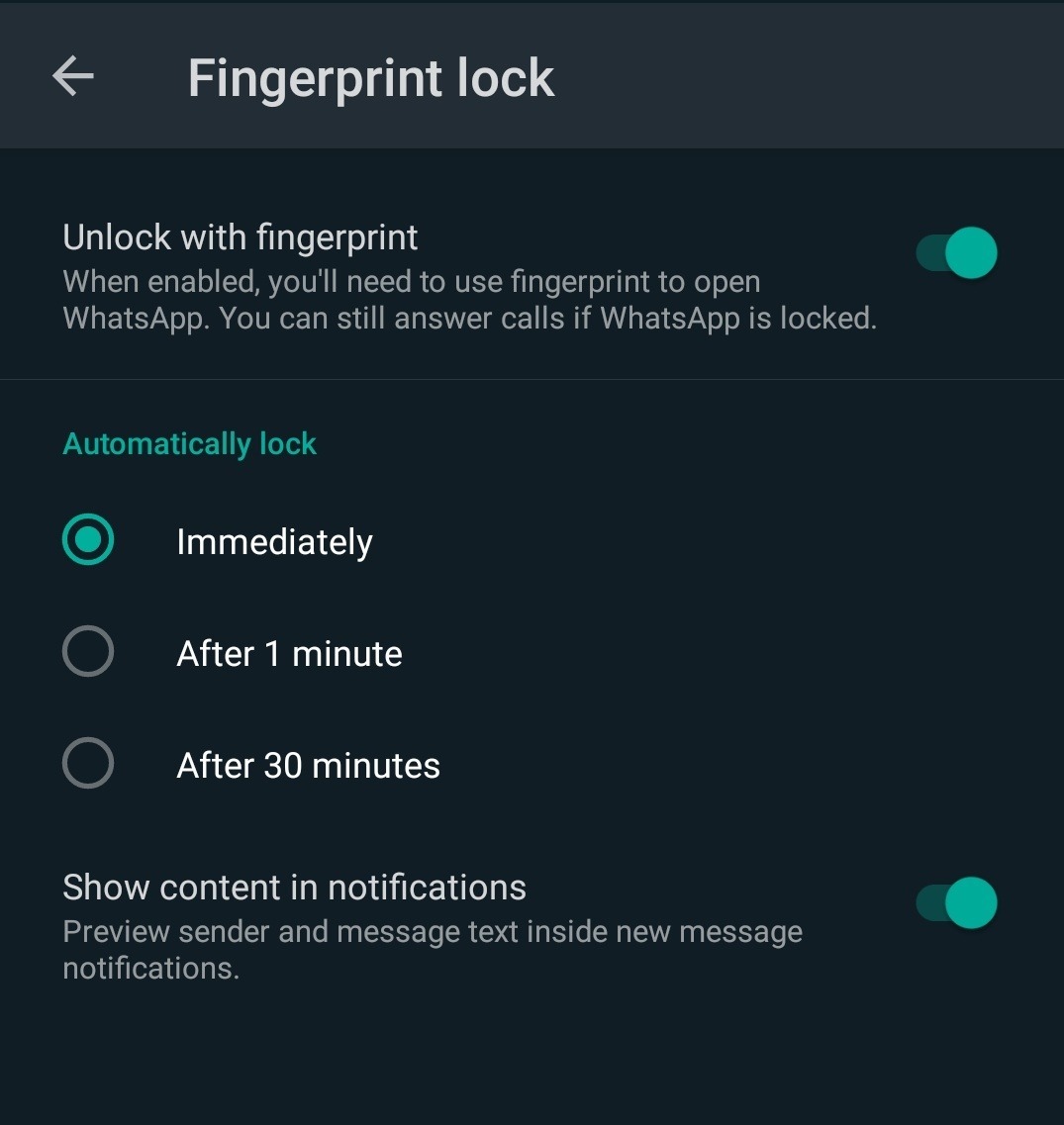The width and height of the screenshot is (1064, 1125).
Task: Disable the Unlock with fingerprint switch
Action: pyautogui.click(x=955, y=253)
